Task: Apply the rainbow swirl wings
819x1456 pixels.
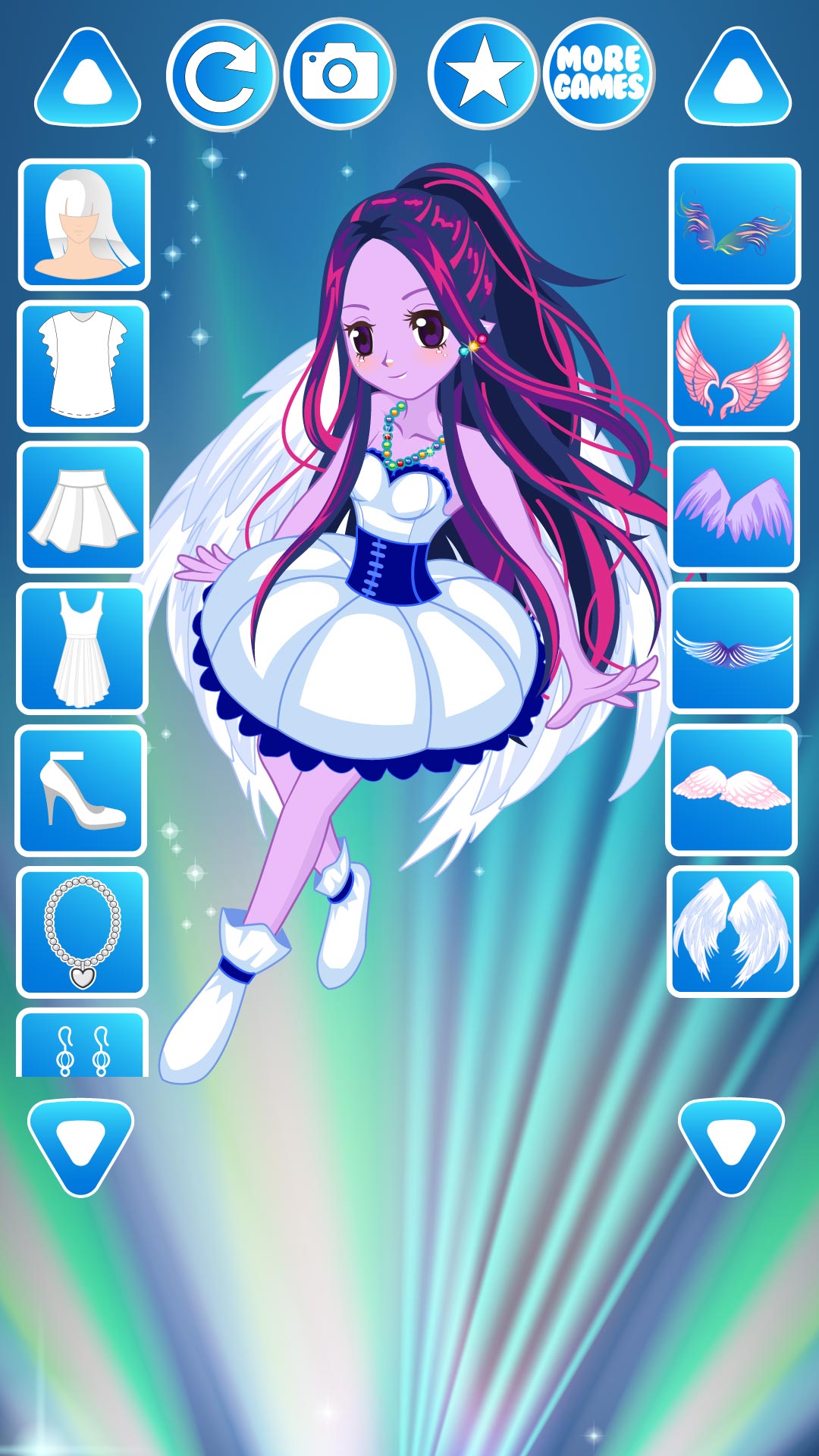Action: point(734,224)
